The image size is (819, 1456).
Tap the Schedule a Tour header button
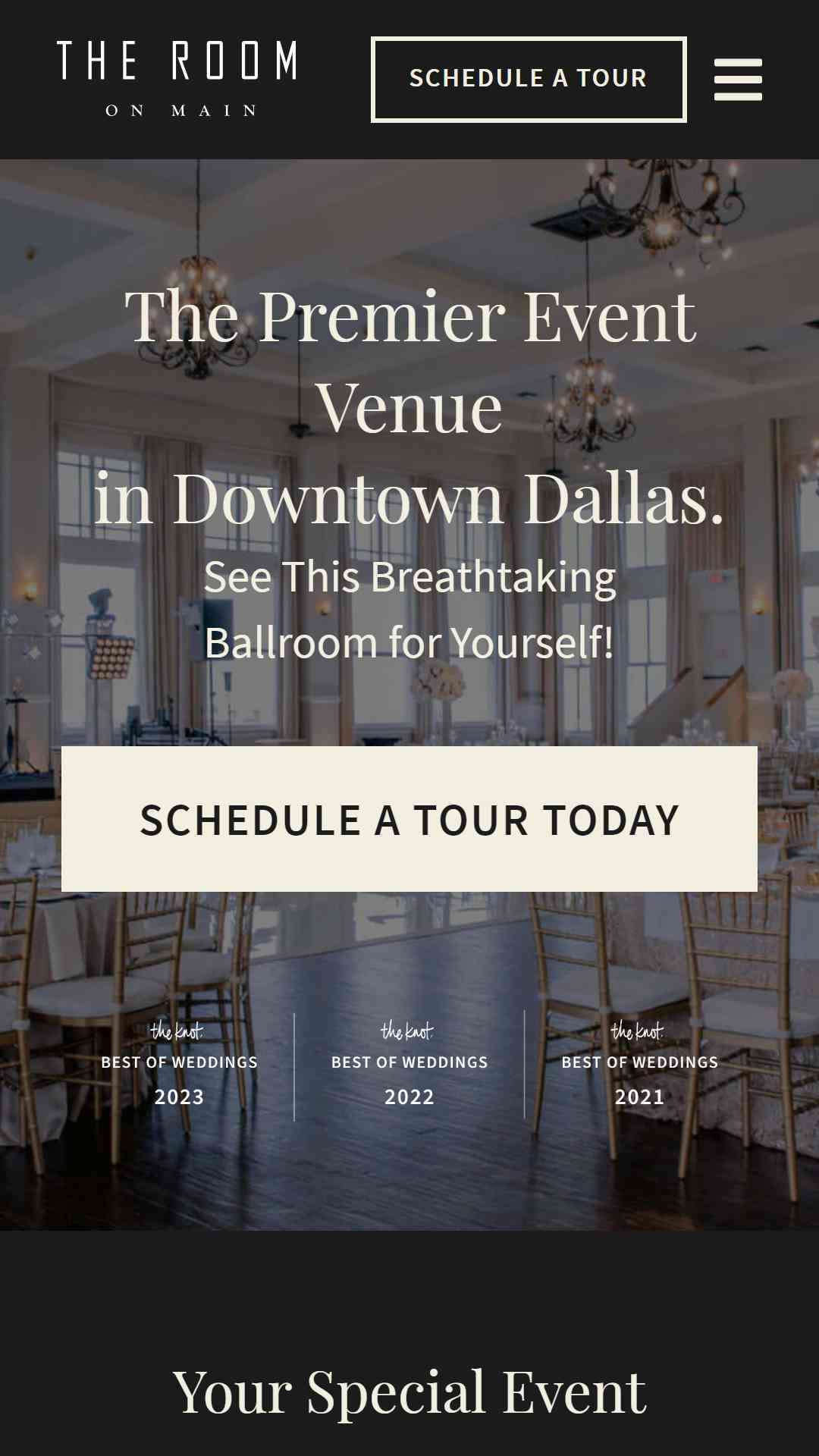pos(529,79)
